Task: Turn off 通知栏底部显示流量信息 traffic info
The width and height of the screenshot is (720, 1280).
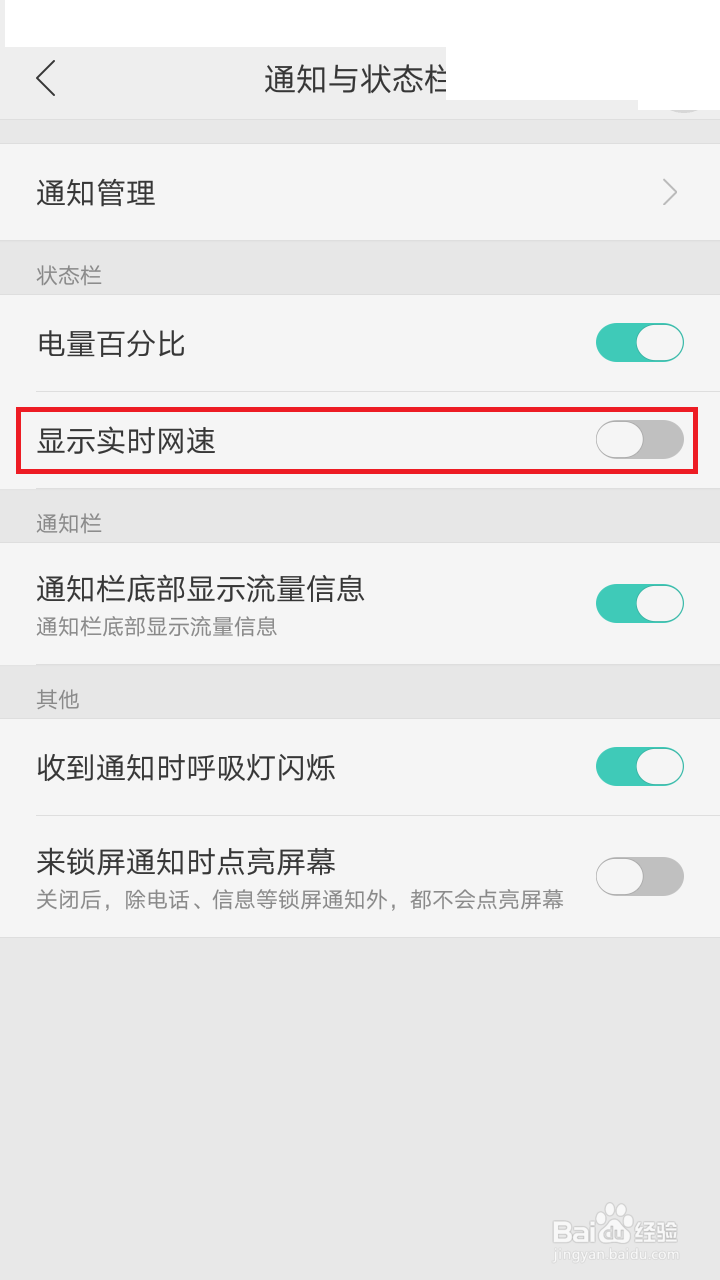Action: click(639, 604)
